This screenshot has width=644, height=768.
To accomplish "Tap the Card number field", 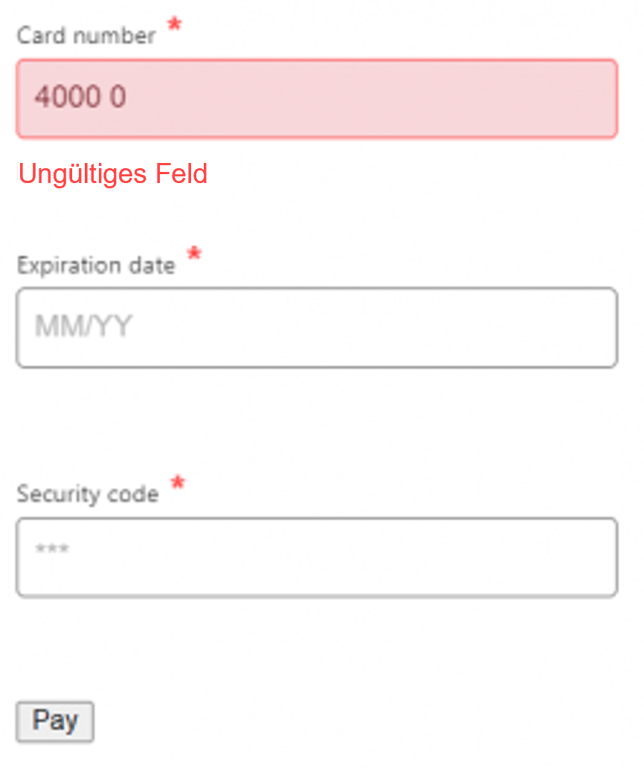I will [x=316, y=98].
